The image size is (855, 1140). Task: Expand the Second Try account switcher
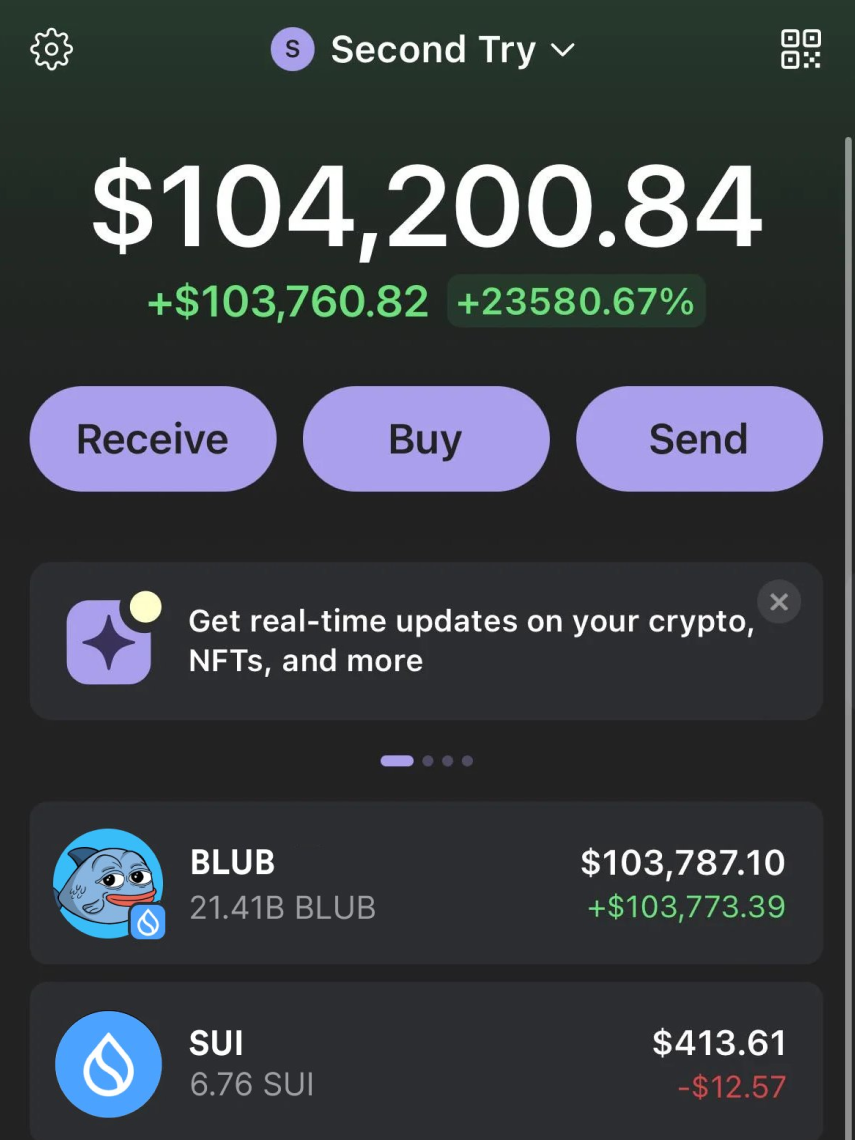click(x=424, y=49)
